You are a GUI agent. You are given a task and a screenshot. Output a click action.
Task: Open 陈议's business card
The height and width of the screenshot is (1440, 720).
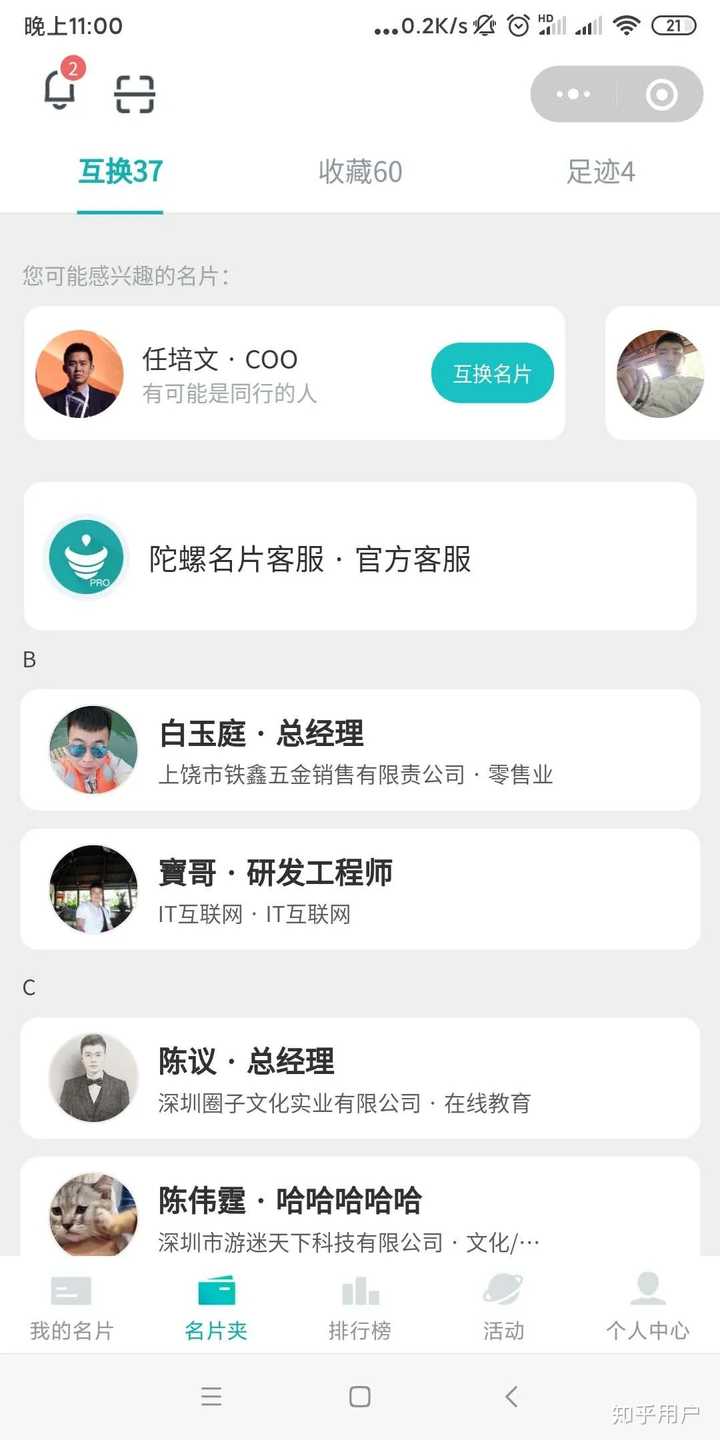(x=360, y=1078)
